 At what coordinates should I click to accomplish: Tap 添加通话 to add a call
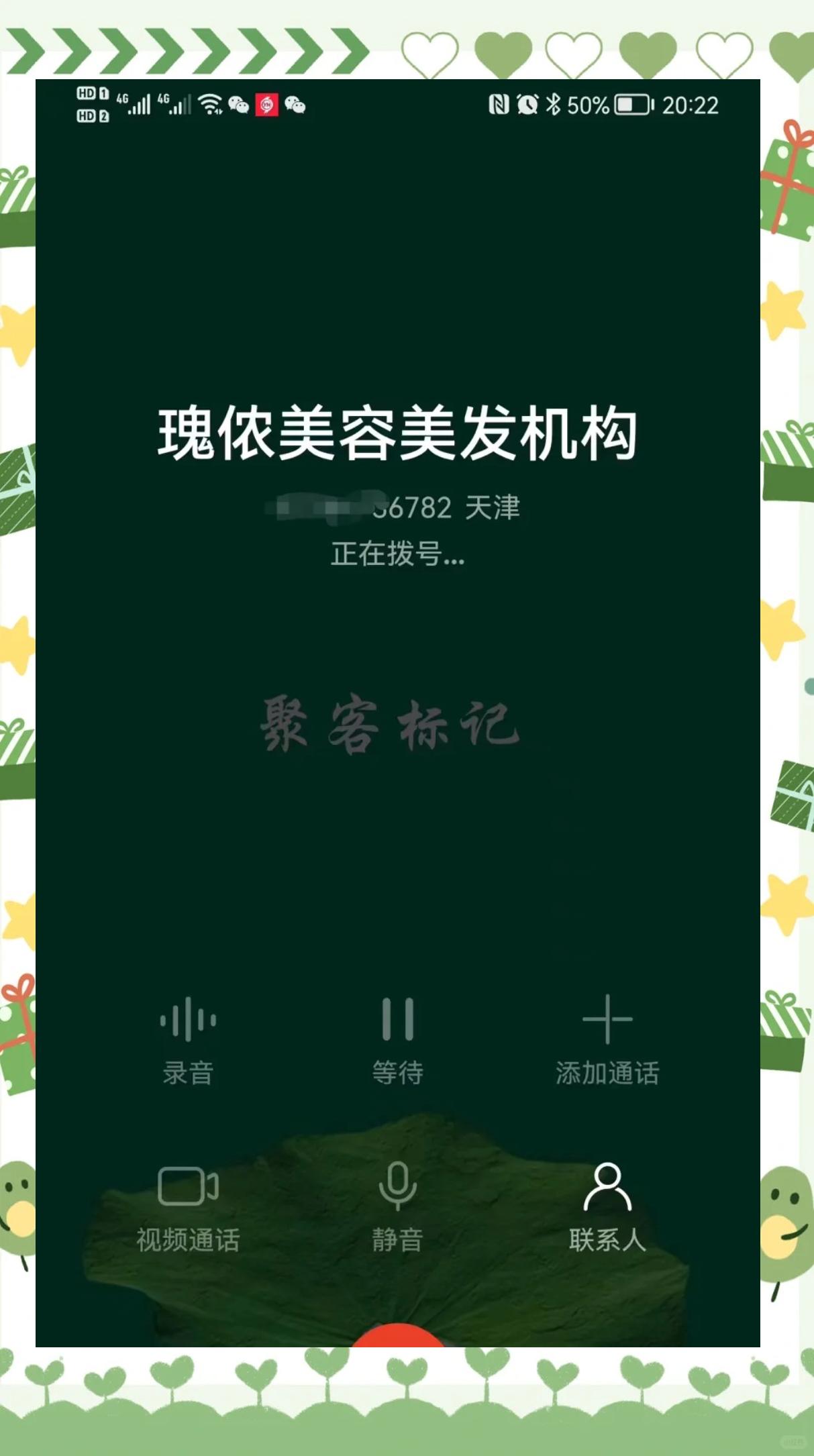[607, 1041]
